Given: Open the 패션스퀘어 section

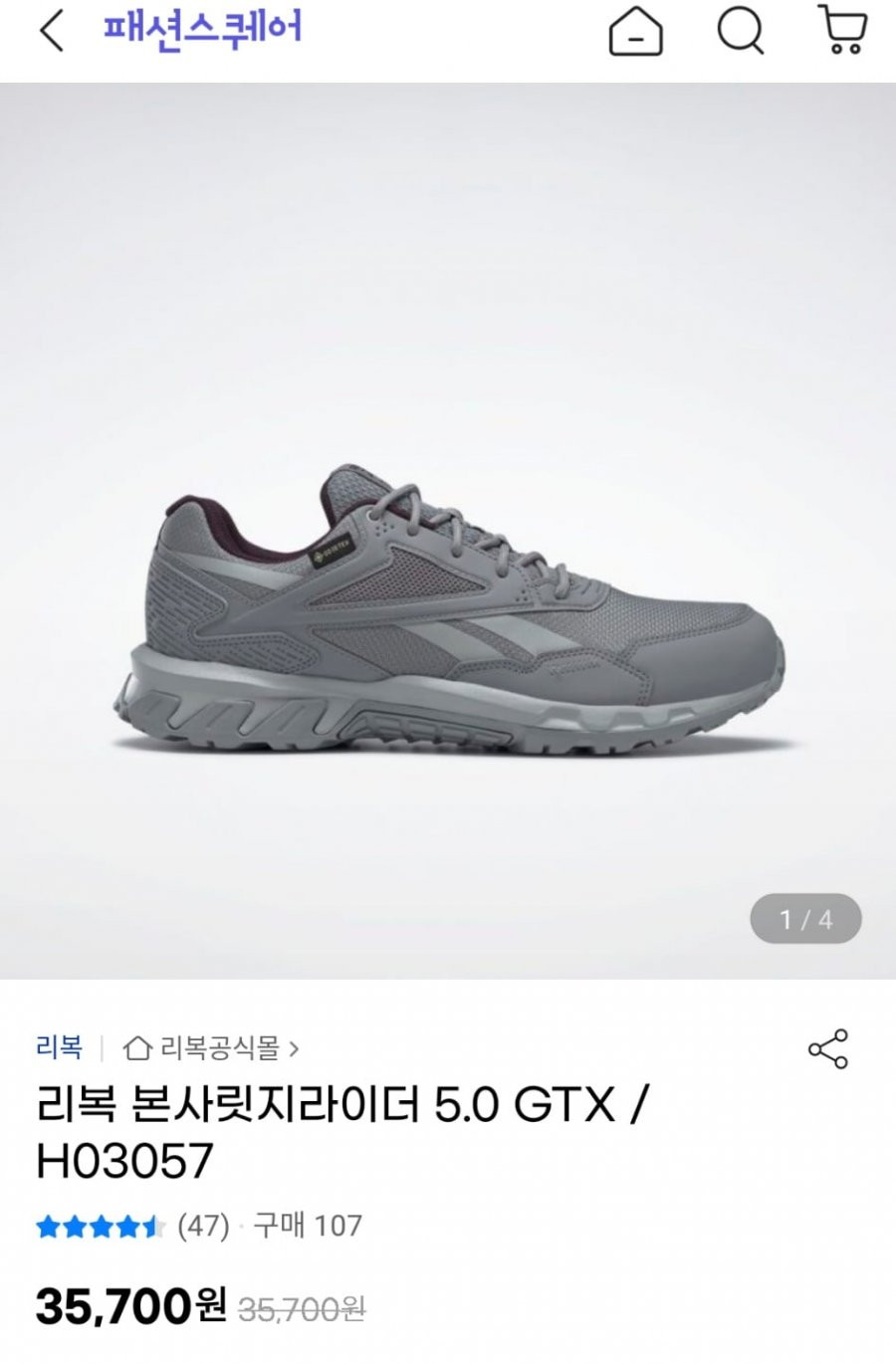Looking at the screenshot, I should (202, 29).
